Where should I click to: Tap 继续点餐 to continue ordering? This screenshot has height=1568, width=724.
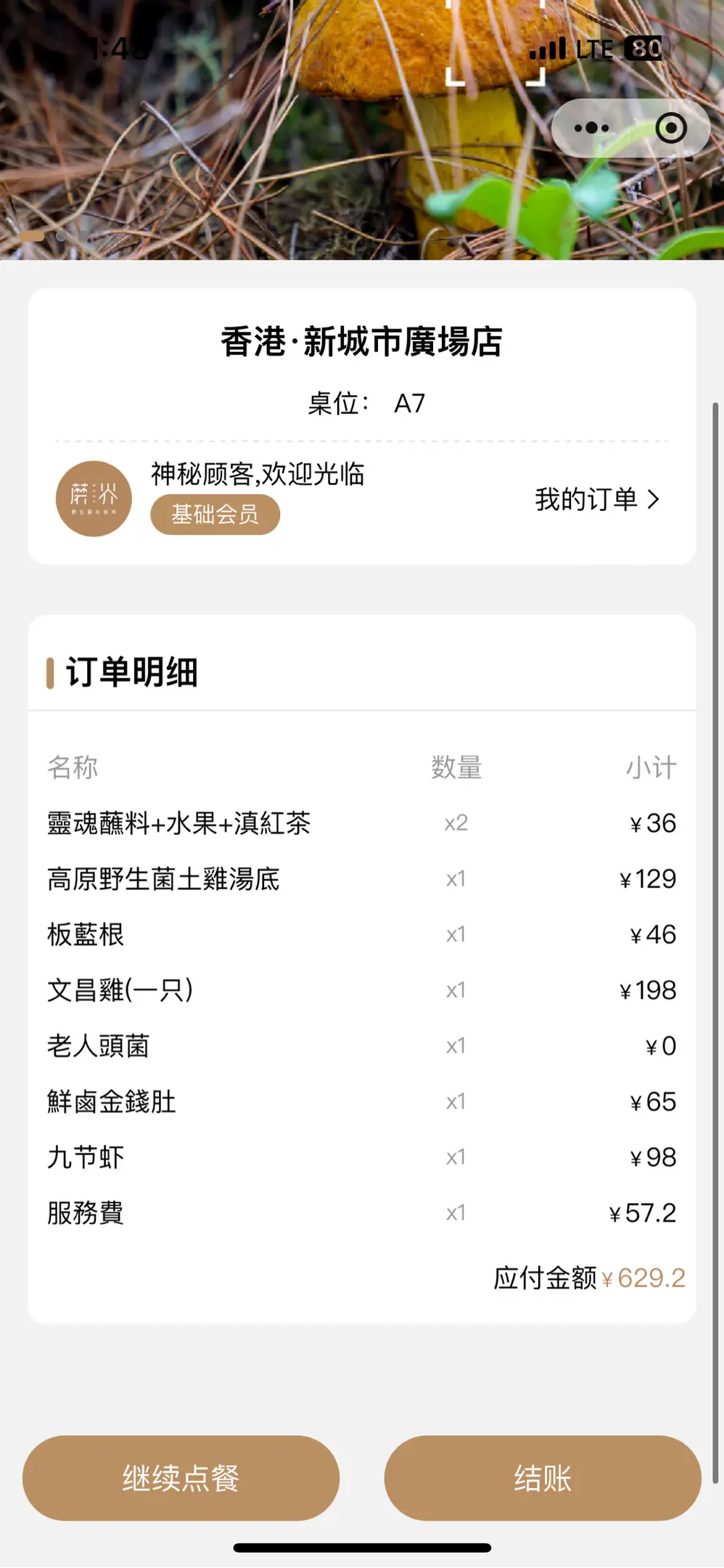[x=181, y=1478]
